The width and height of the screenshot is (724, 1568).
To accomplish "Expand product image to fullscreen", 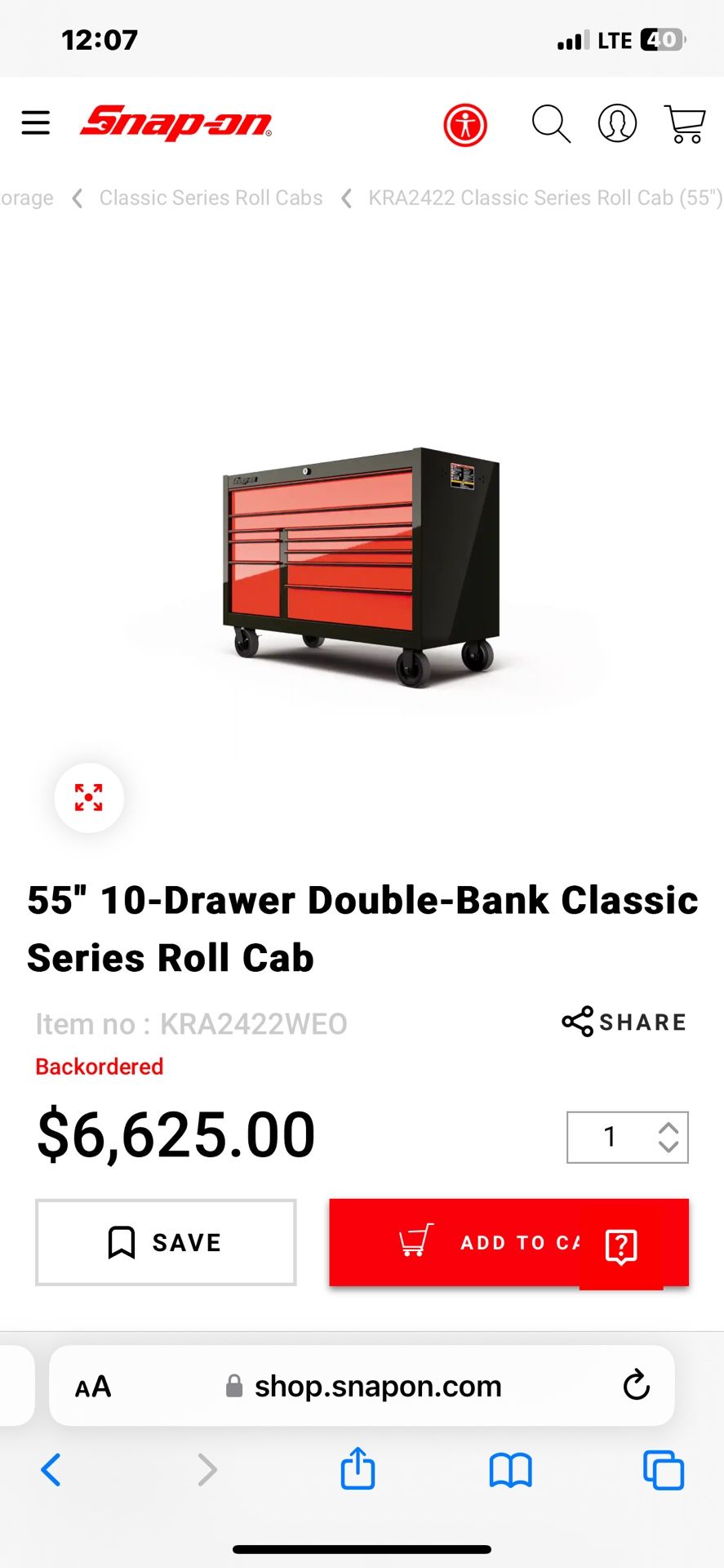I will click(89, 798).
